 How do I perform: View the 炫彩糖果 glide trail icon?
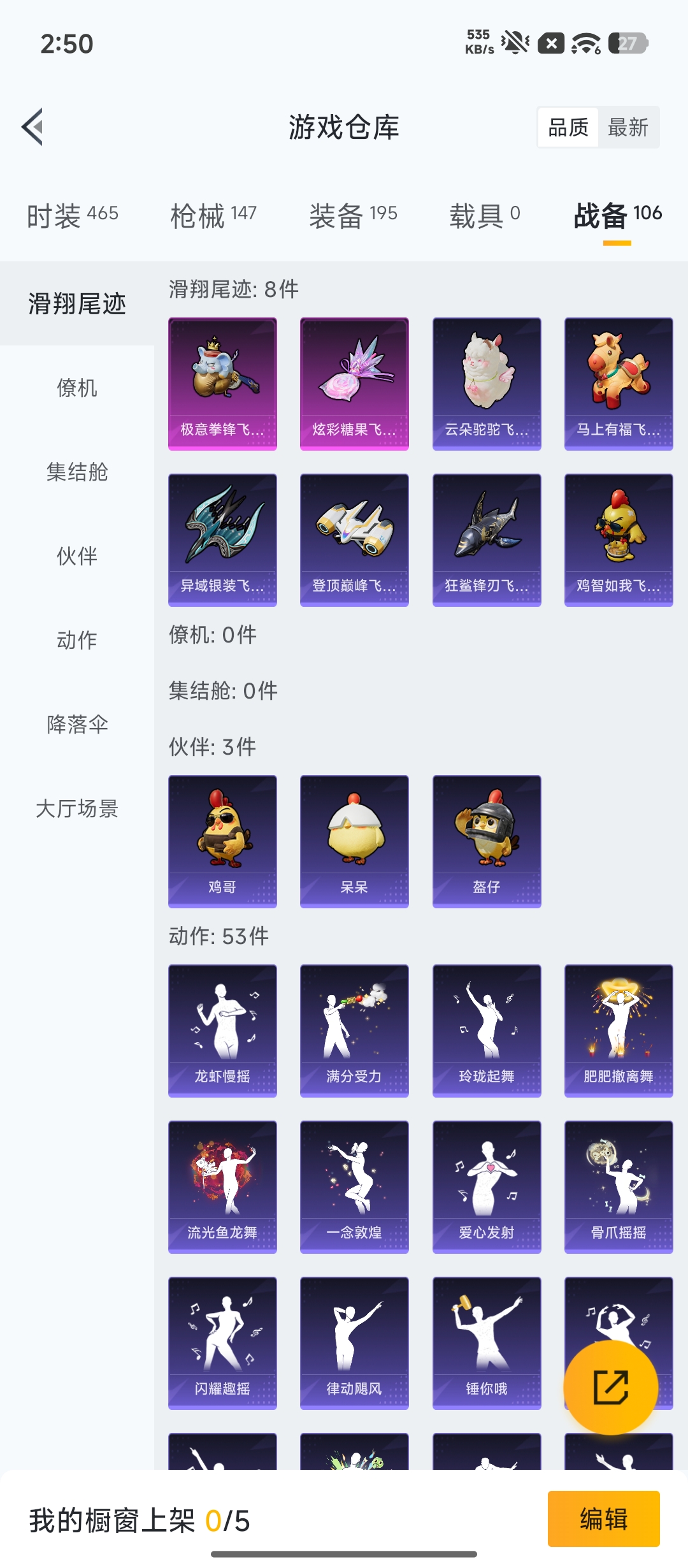tap(354, 382)
